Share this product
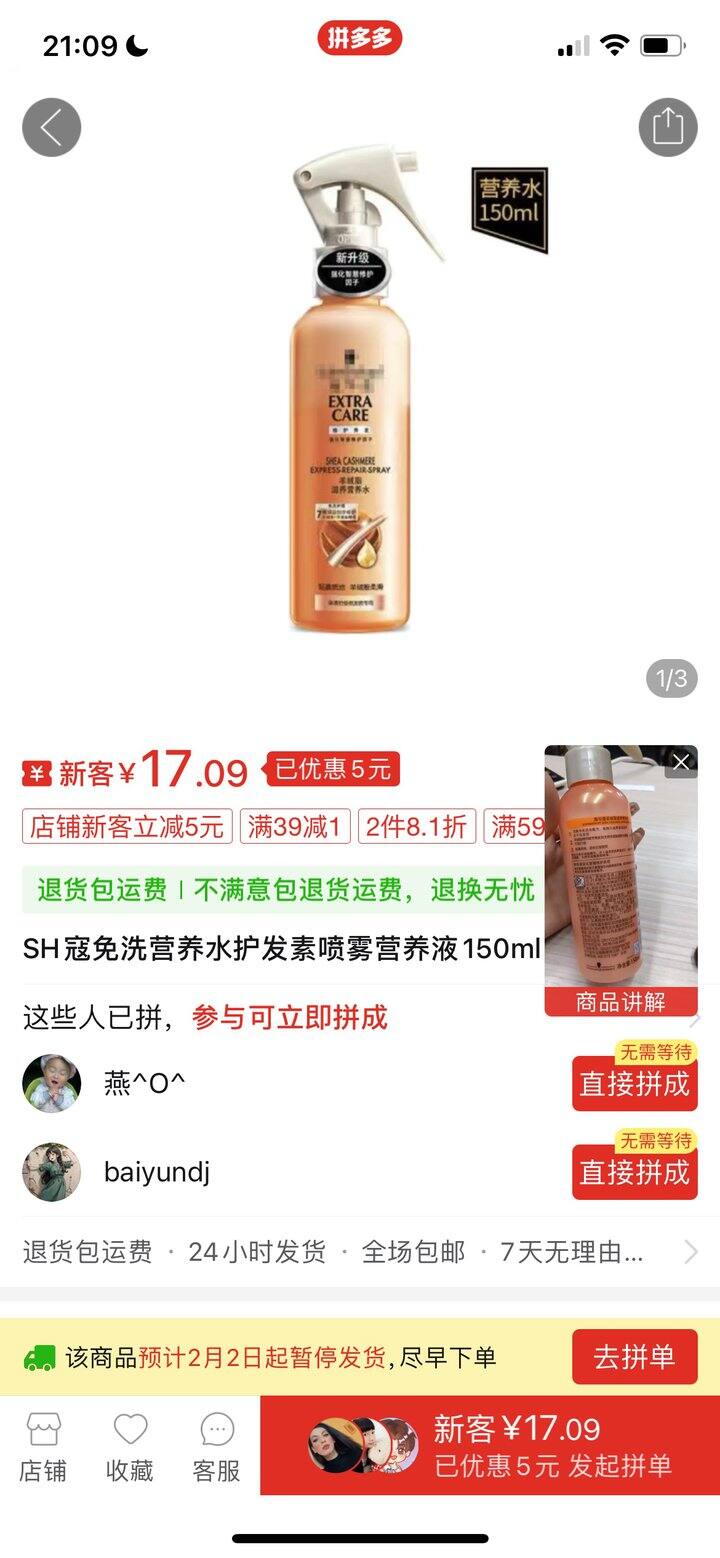 coord(667,128)
